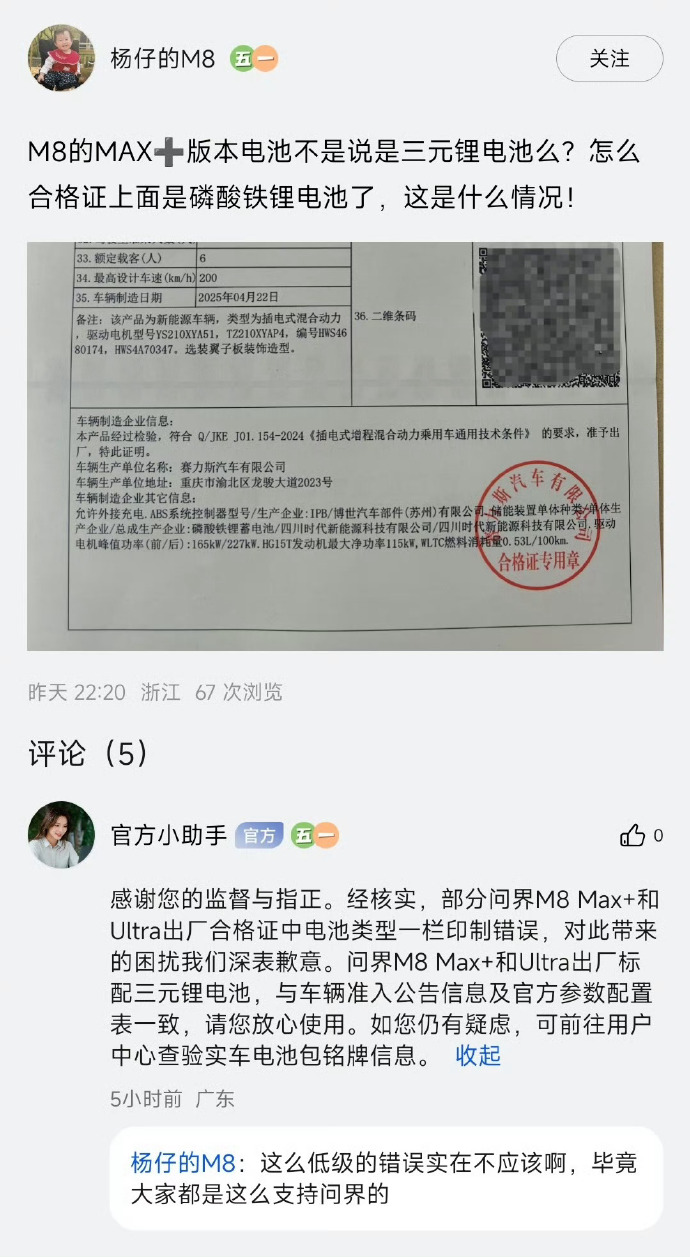The image size is (690, 1257).
Task: Collapse the comment with 收起
Action: tap(478, 1055)
